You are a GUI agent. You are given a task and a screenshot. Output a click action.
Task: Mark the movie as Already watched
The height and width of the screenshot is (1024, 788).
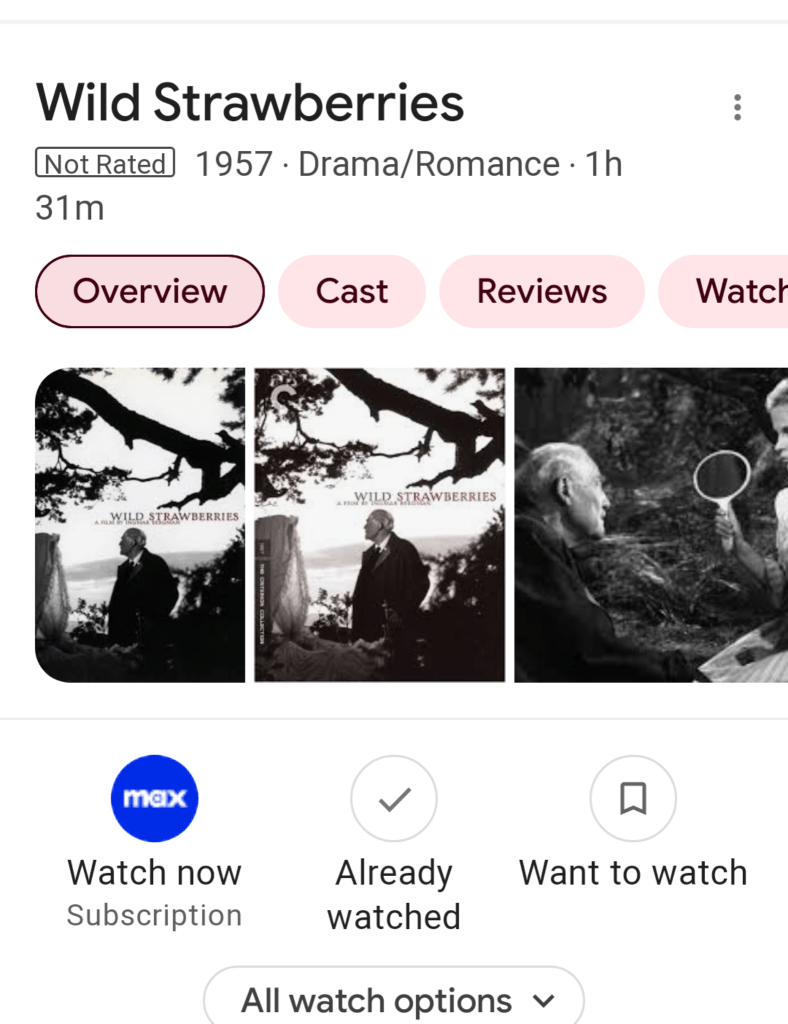click(394, 798)
